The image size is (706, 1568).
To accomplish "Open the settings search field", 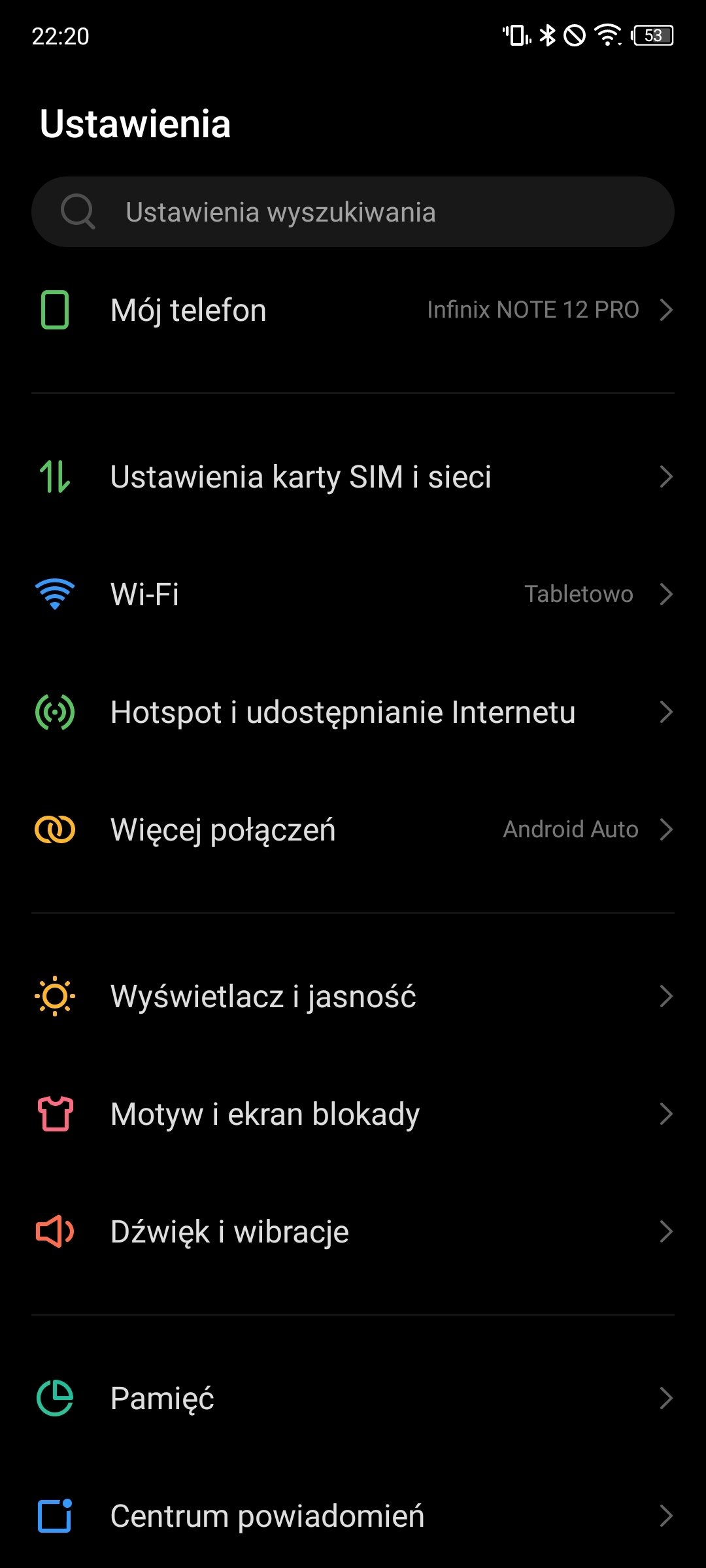I will click(353, 212).
